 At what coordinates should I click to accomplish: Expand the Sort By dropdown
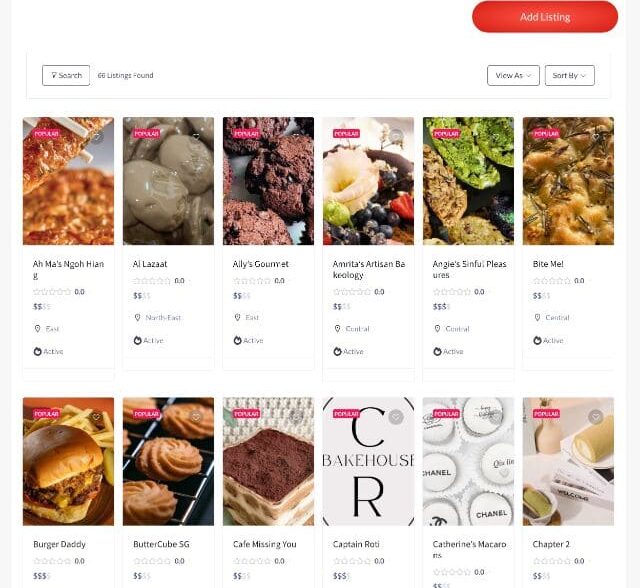(x=569, y=75)
